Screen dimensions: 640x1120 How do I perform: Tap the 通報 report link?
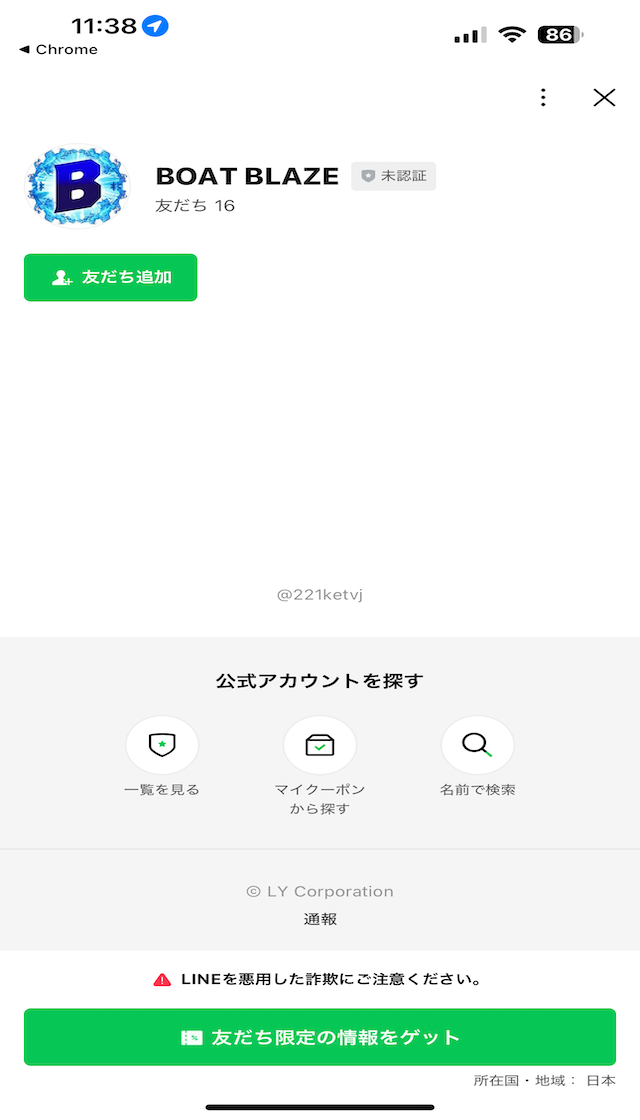coord(320,919)
